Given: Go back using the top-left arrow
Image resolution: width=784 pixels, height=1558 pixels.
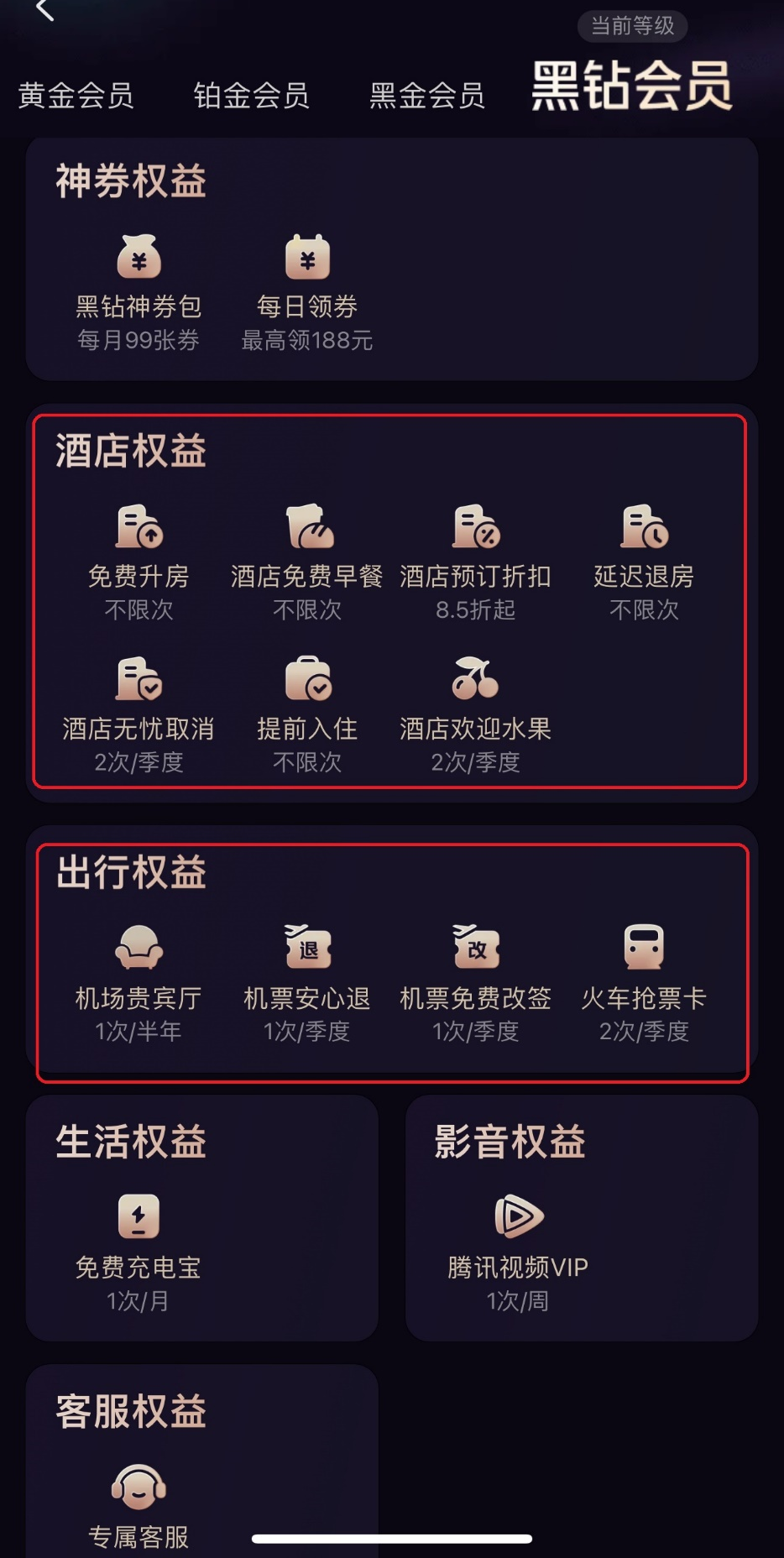Looking at the screenshot, I should point(45,10).
